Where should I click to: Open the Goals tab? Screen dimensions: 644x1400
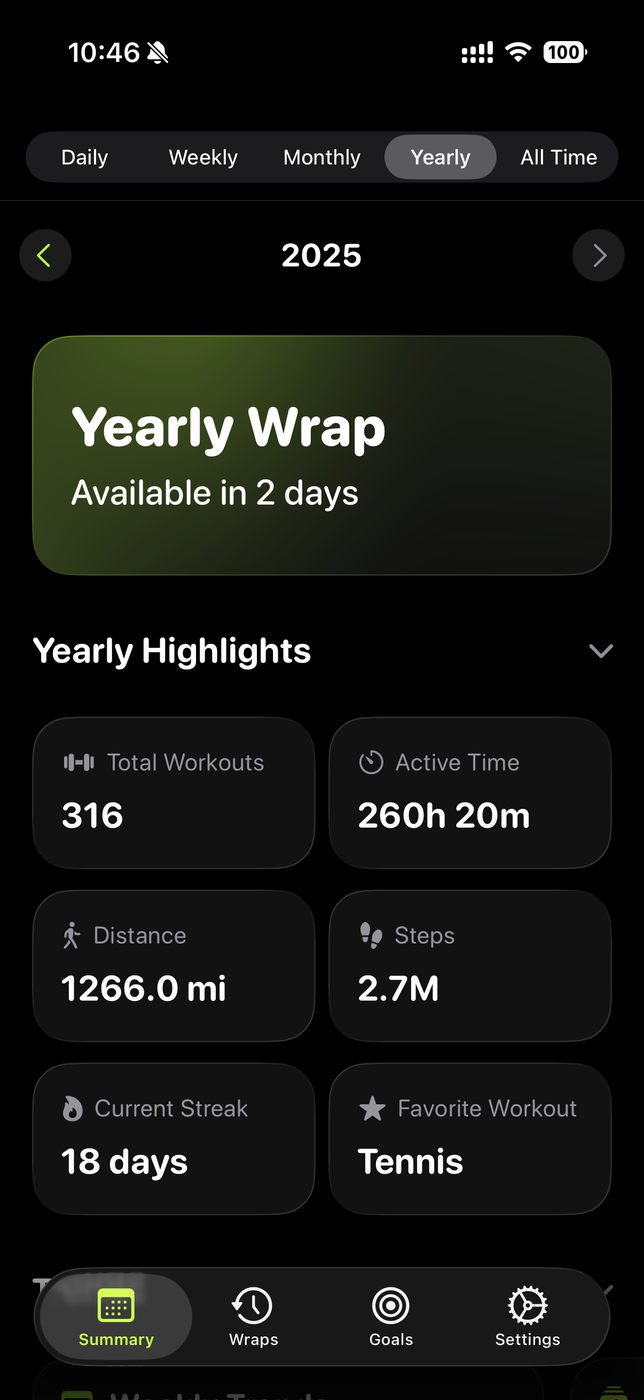point(391,1317)
